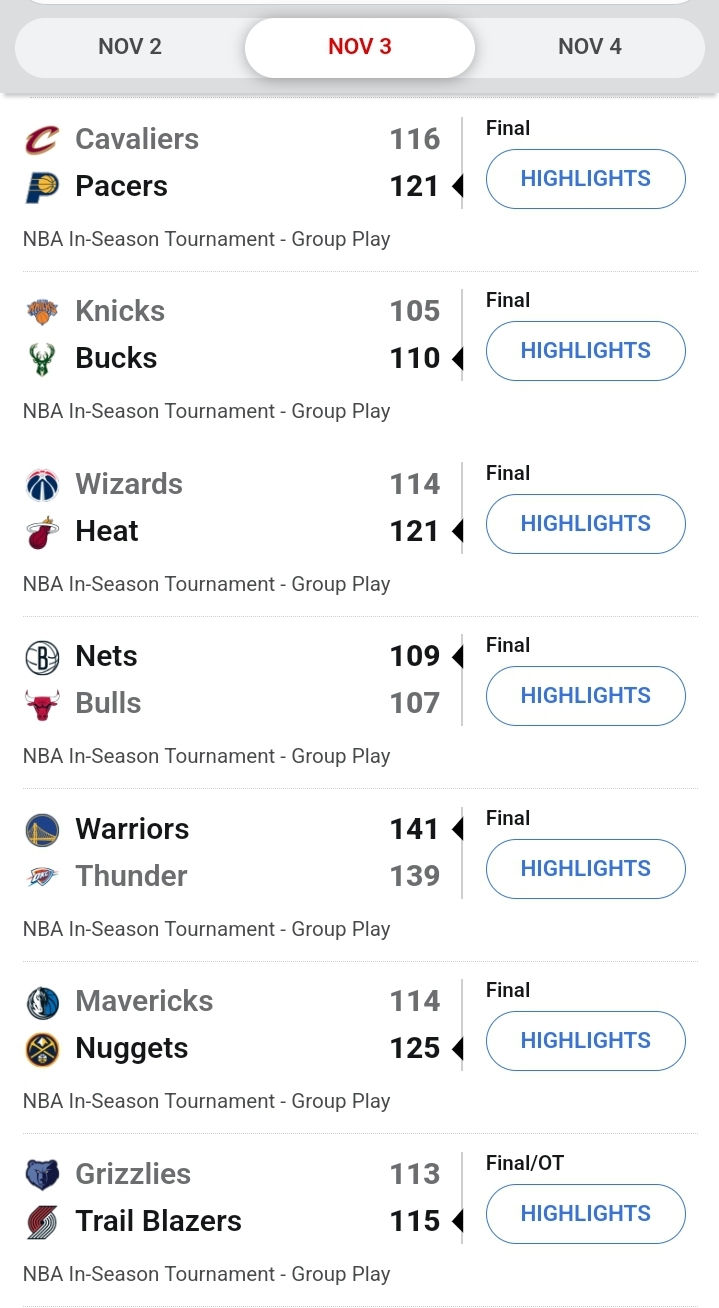Screen dimensions: 719x1308
Task: Open the Knicks vs Bucks game details
Action: [x=240, y=358]
